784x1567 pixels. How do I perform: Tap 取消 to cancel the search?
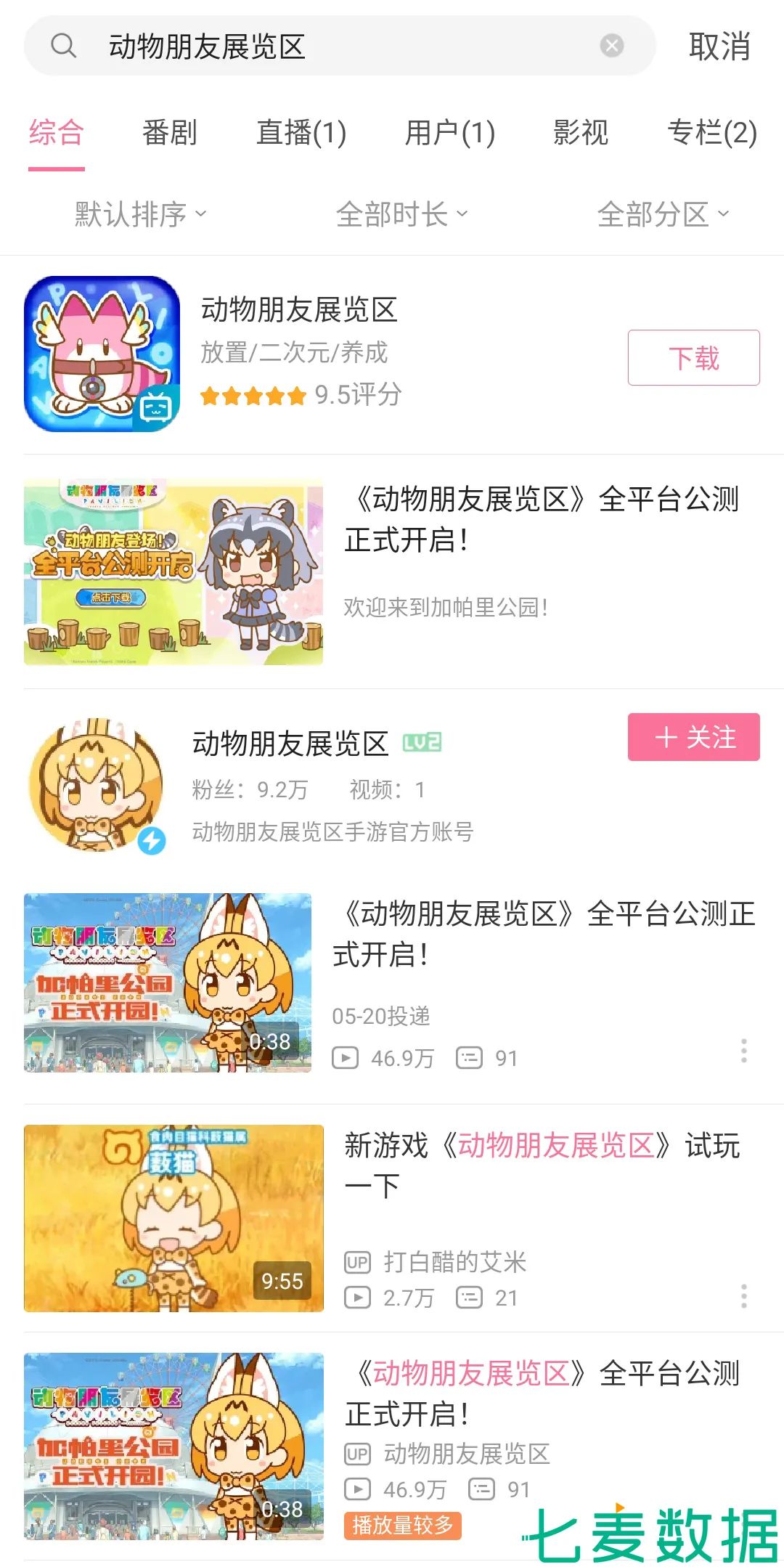(719, 46)
